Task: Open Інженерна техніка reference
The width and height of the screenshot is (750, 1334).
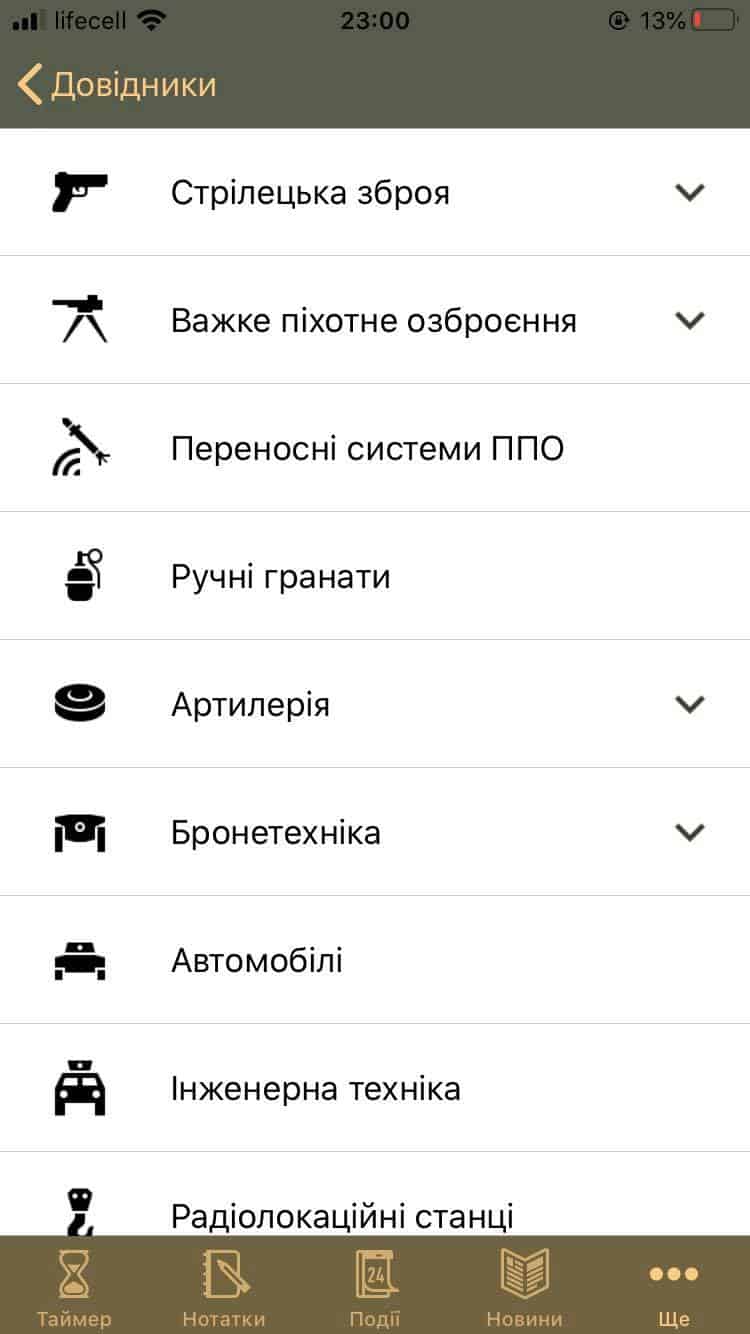Action: (316, 1088)
